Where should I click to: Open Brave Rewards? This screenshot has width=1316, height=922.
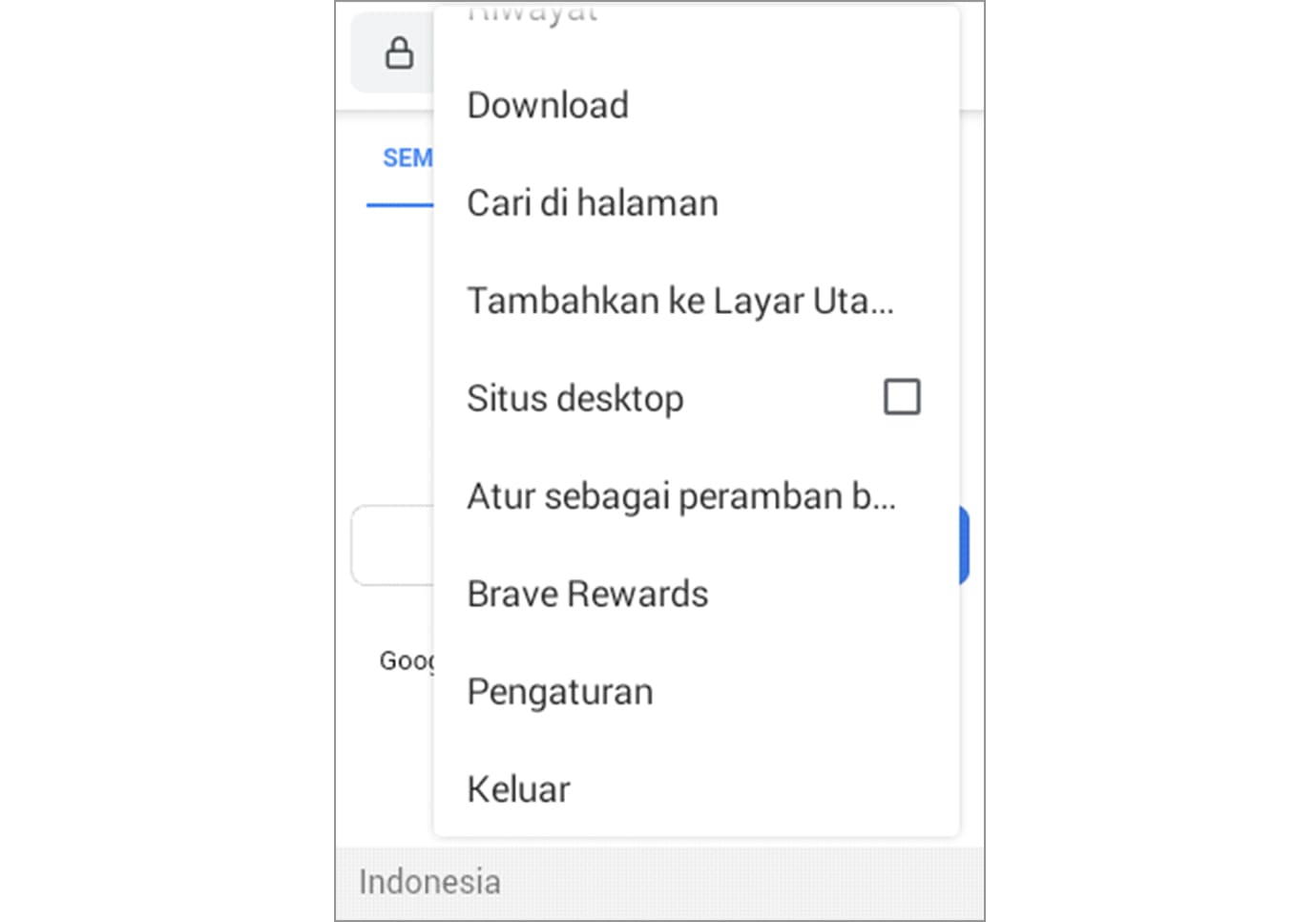[587, 594]
